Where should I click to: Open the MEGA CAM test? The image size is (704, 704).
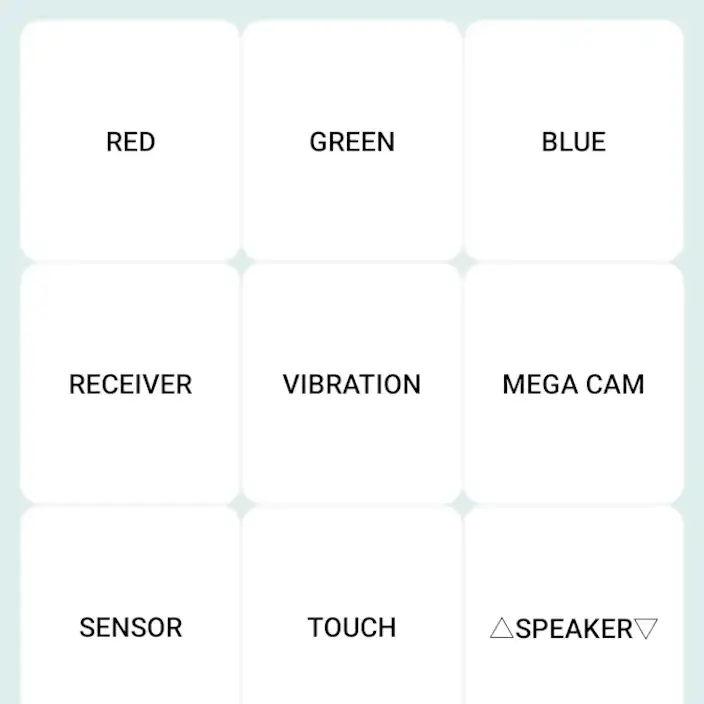pyautogui.click(x=574, y=384)
